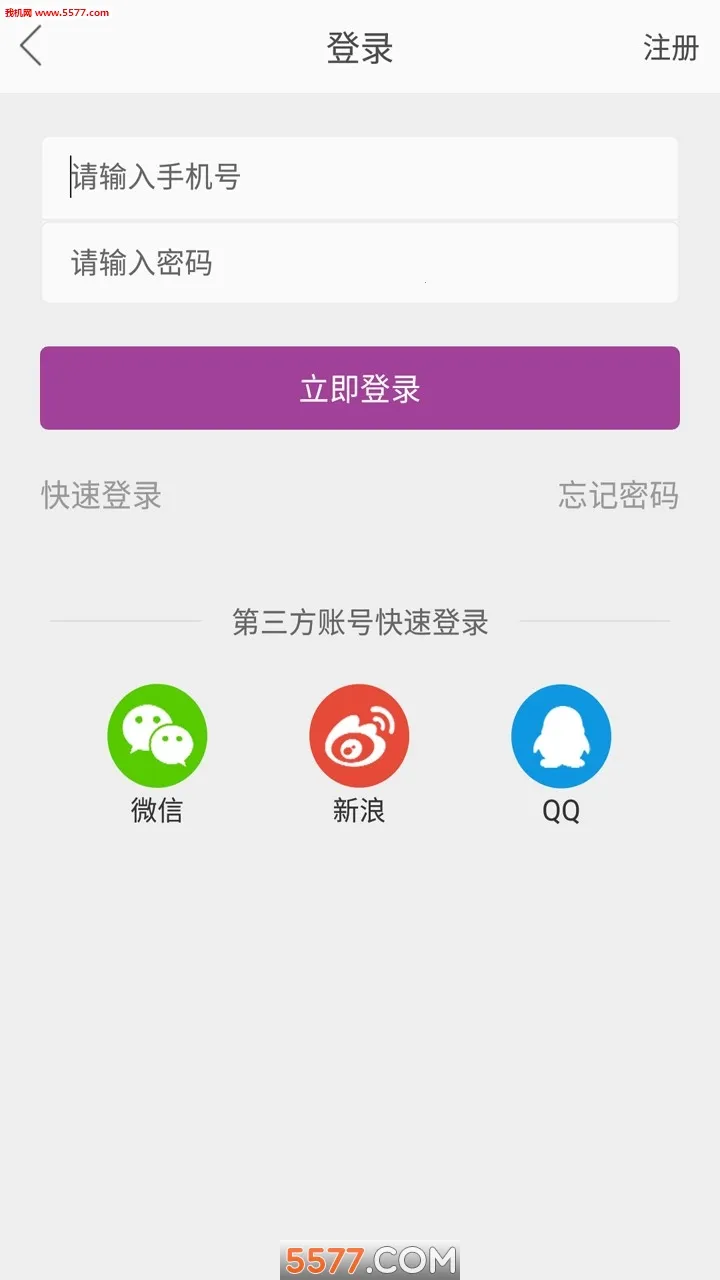Open 忘记密码 forgot password
Image resolution: width=720 pixels, height=1280 pixels.
point(618,495)
